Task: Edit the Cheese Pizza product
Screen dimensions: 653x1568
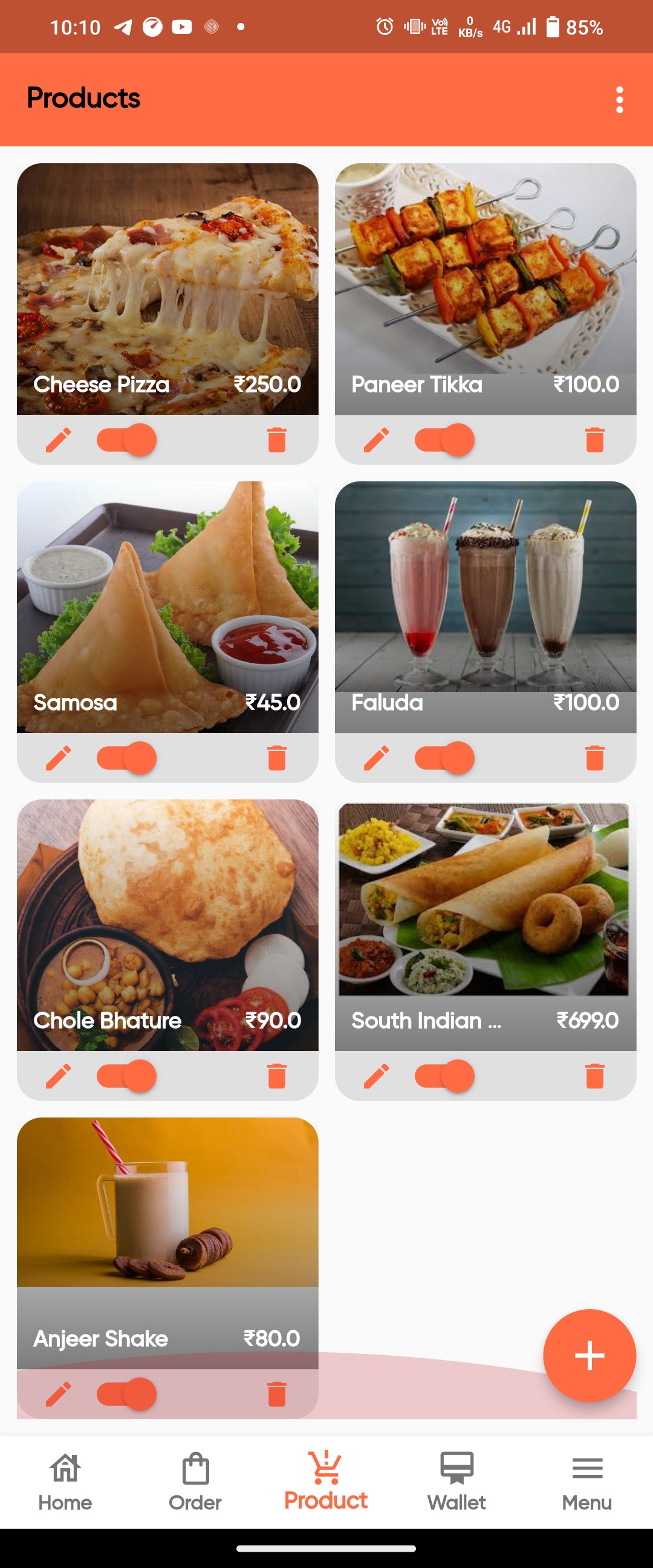Action: 59,440
